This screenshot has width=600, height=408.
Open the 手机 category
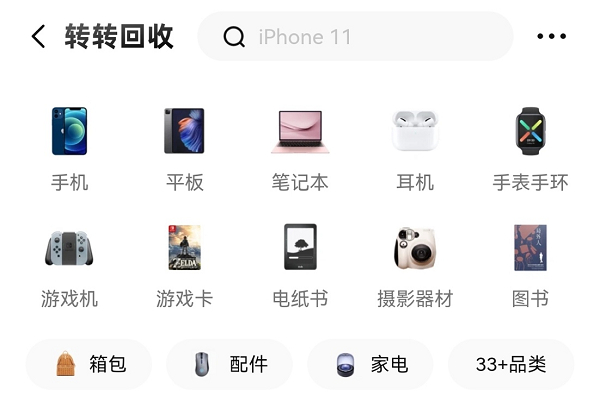tap(70, 149)
